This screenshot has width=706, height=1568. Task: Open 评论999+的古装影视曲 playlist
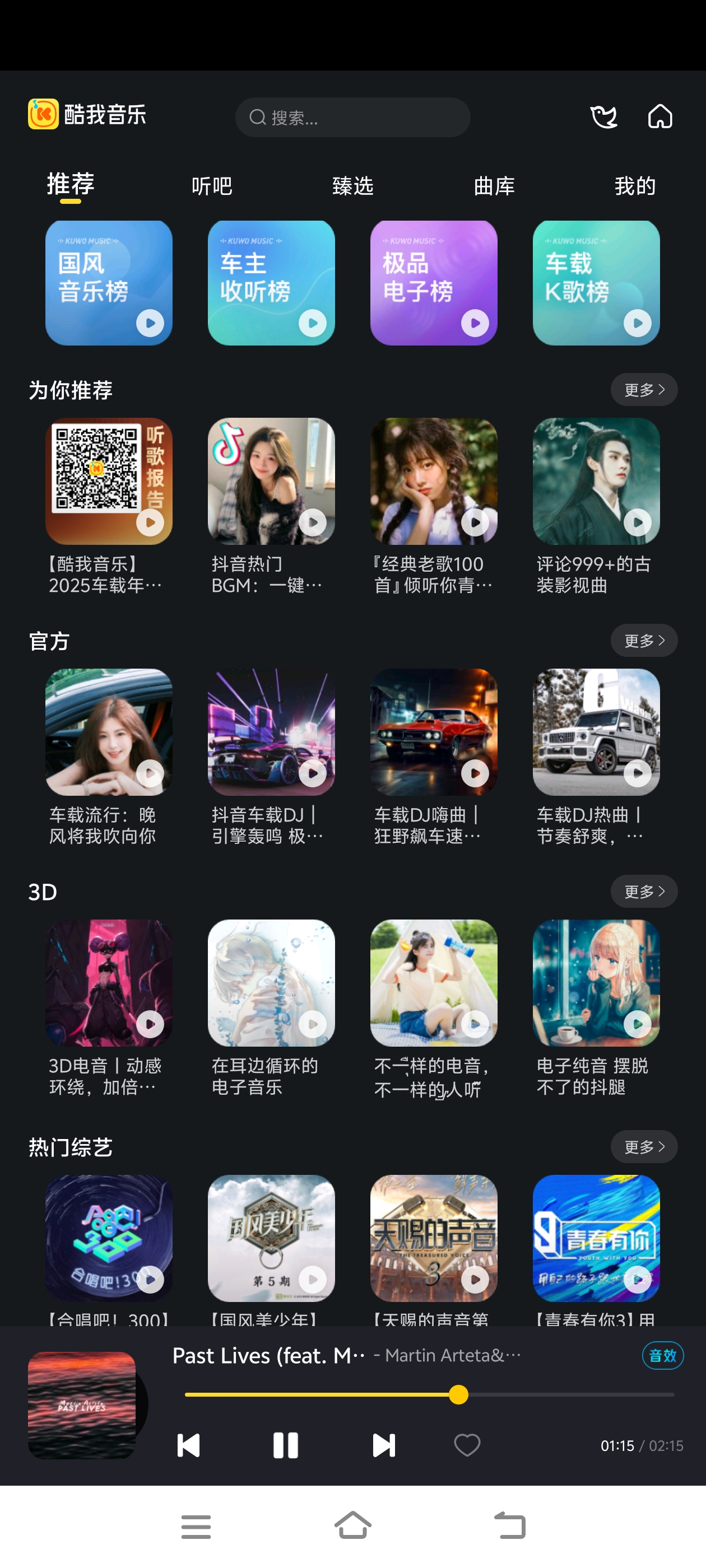(x=596, y=481)
